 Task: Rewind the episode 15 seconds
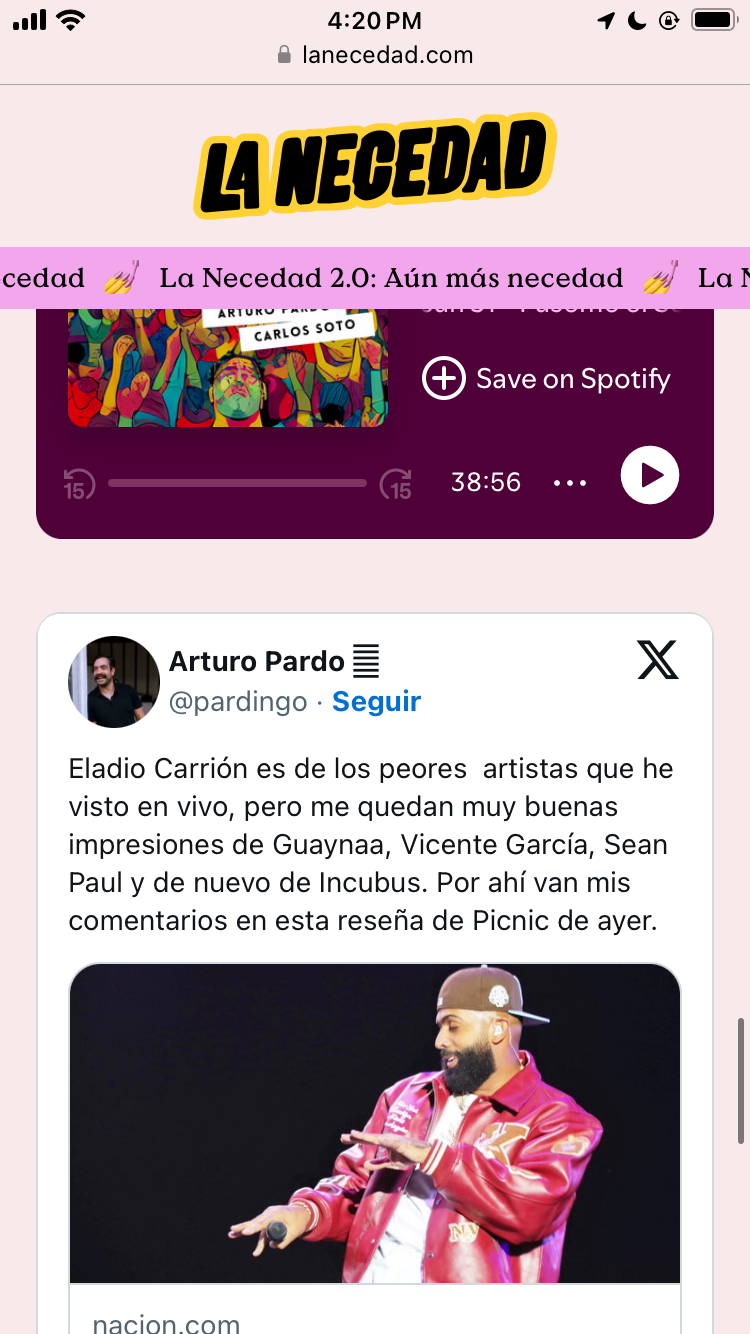(x=79, y=484)
